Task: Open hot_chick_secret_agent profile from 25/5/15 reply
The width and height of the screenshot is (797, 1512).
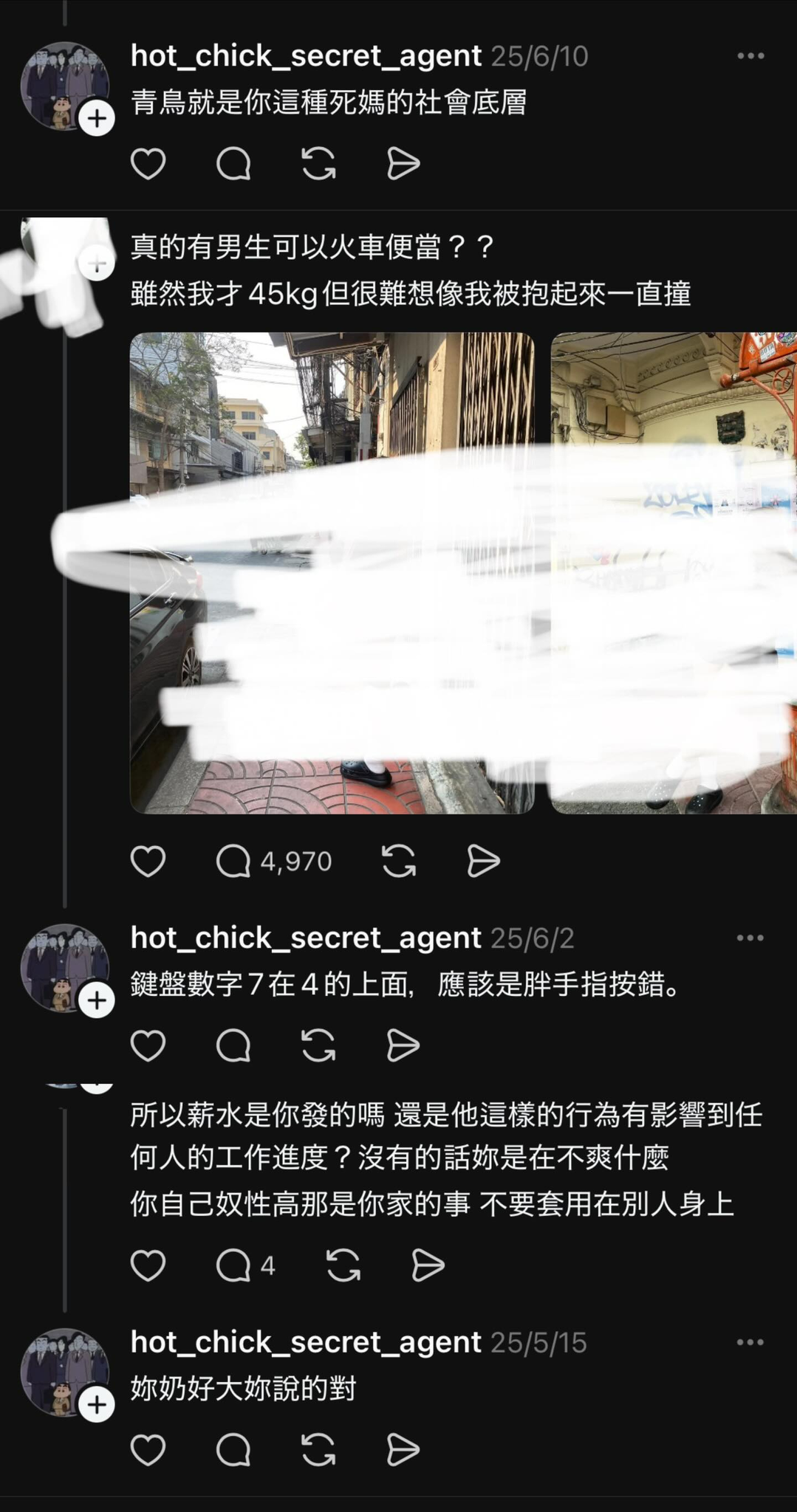Action: point(305,1343)
